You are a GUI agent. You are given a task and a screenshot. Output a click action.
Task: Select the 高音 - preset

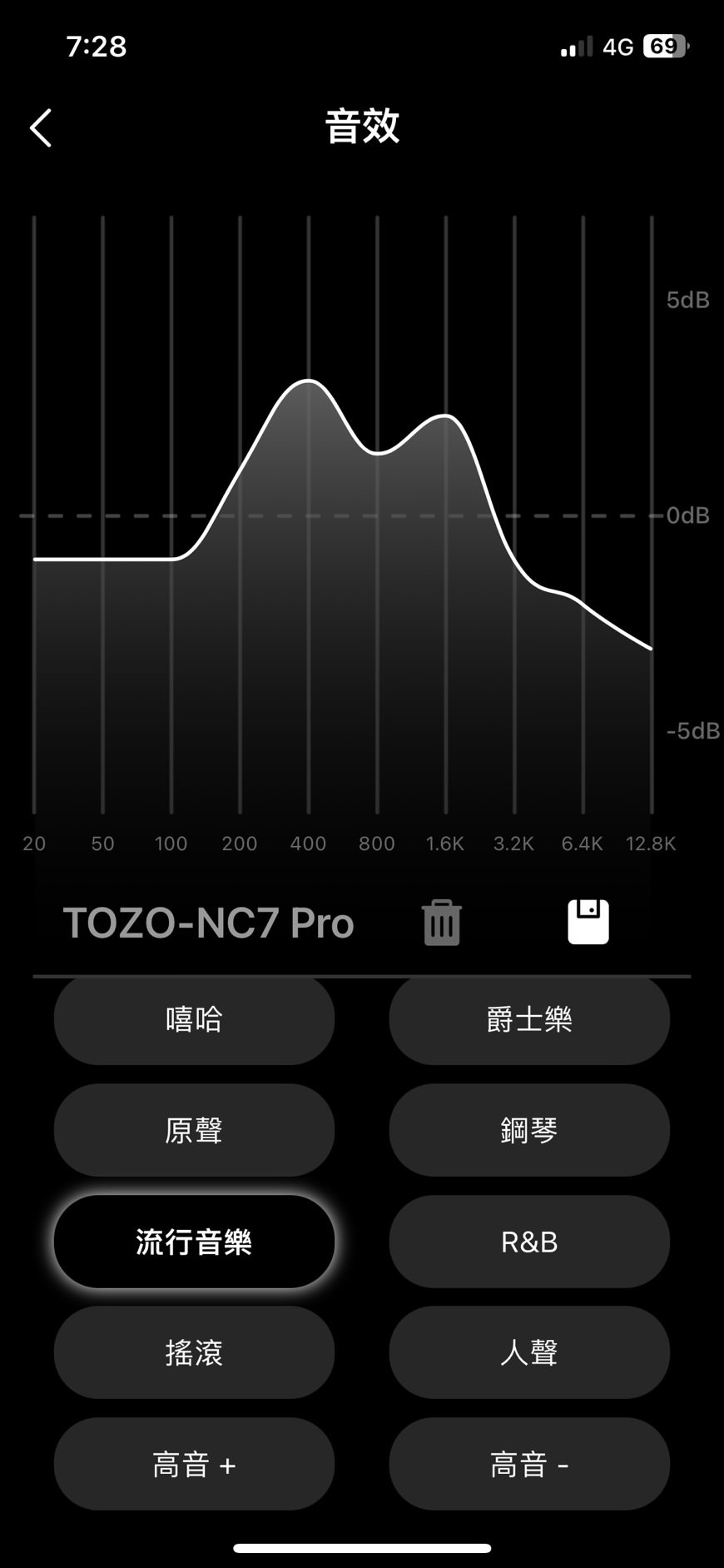tap(529, 1464)
